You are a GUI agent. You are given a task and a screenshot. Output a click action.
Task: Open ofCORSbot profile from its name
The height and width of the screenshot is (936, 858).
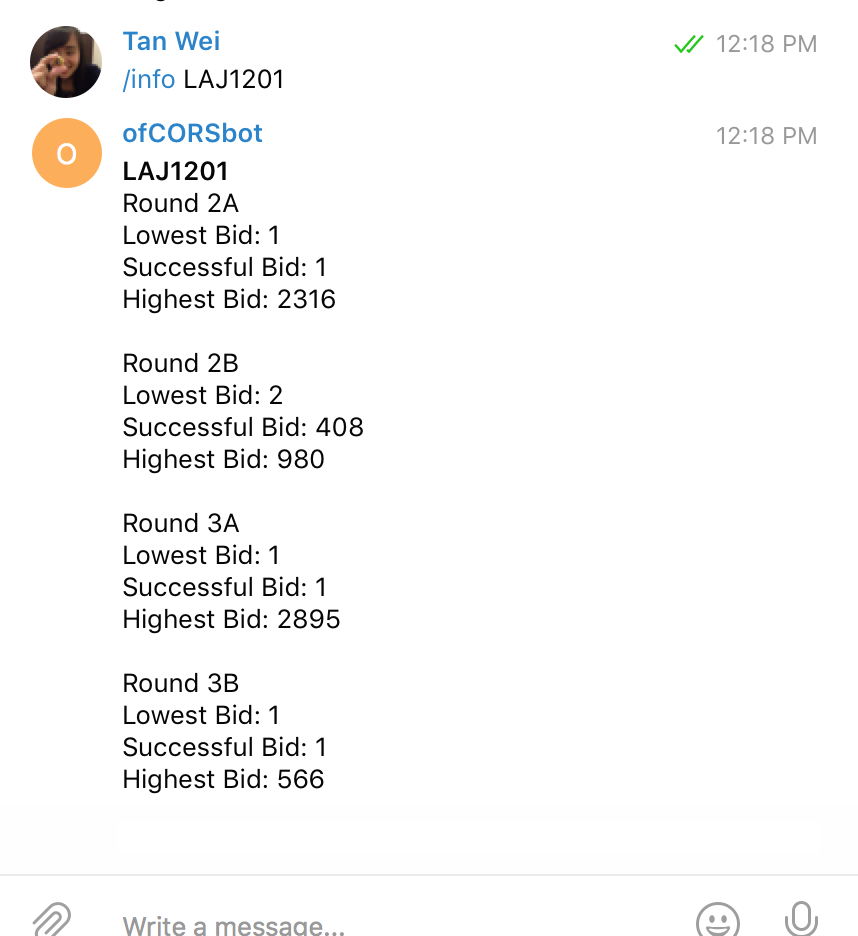[192, 133]
